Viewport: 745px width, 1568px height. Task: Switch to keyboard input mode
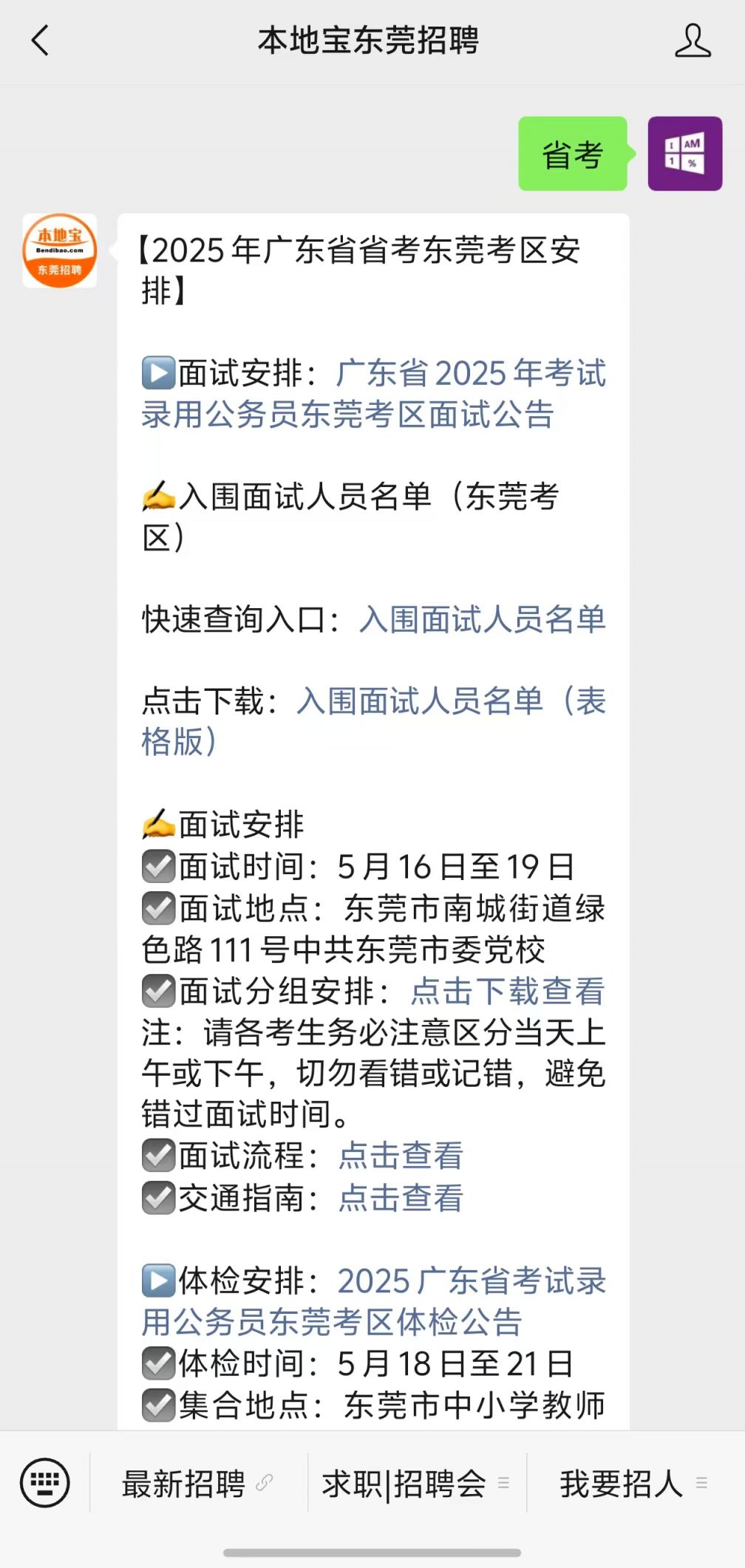pos(45,1482)
